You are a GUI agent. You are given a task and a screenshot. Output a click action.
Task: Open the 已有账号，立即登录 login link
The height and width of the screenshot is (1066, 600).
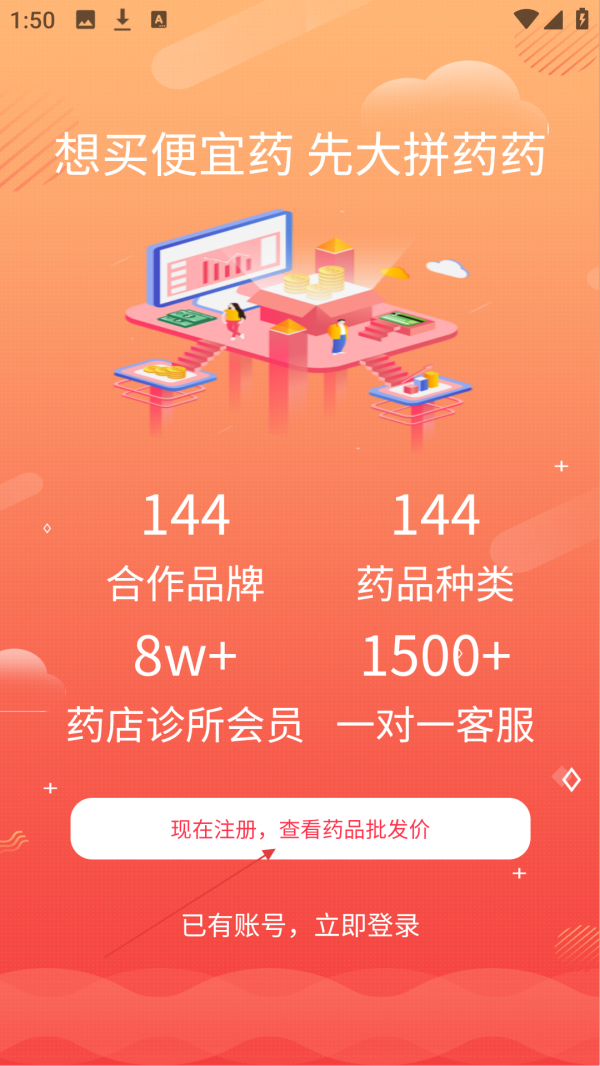(x=300, y=925)
